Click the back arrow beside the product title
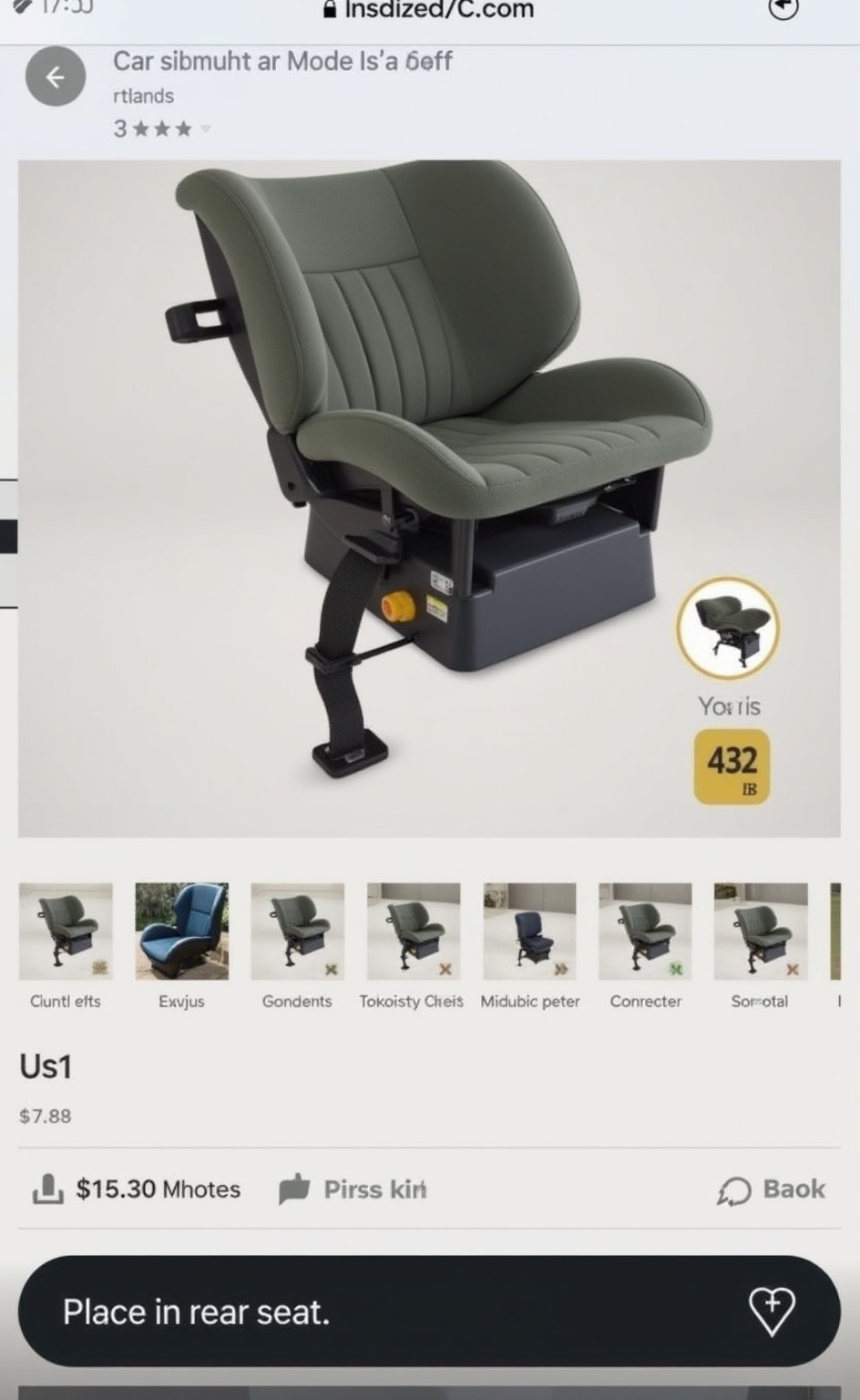 tap(56, 77)
